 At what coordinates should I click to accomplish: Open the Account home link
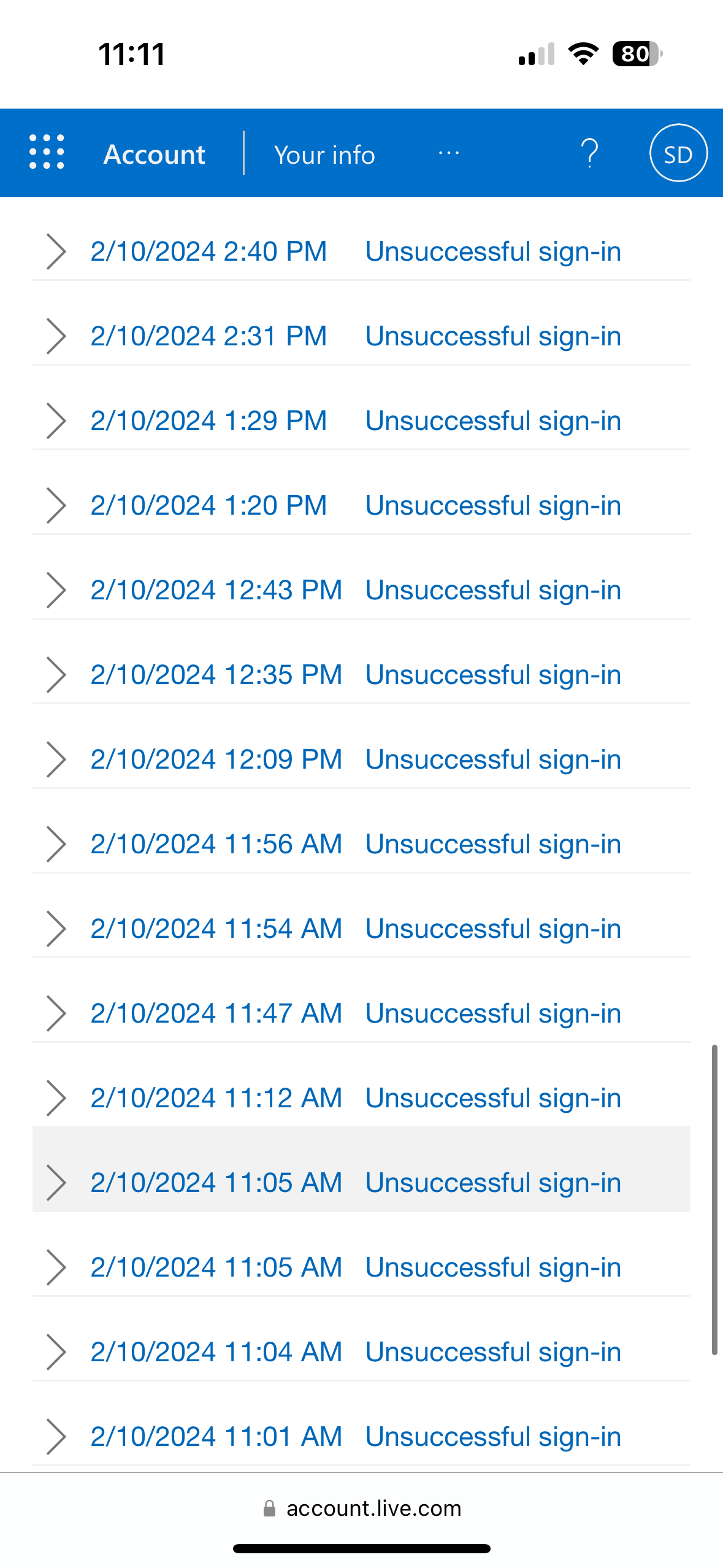pos(155,155)
